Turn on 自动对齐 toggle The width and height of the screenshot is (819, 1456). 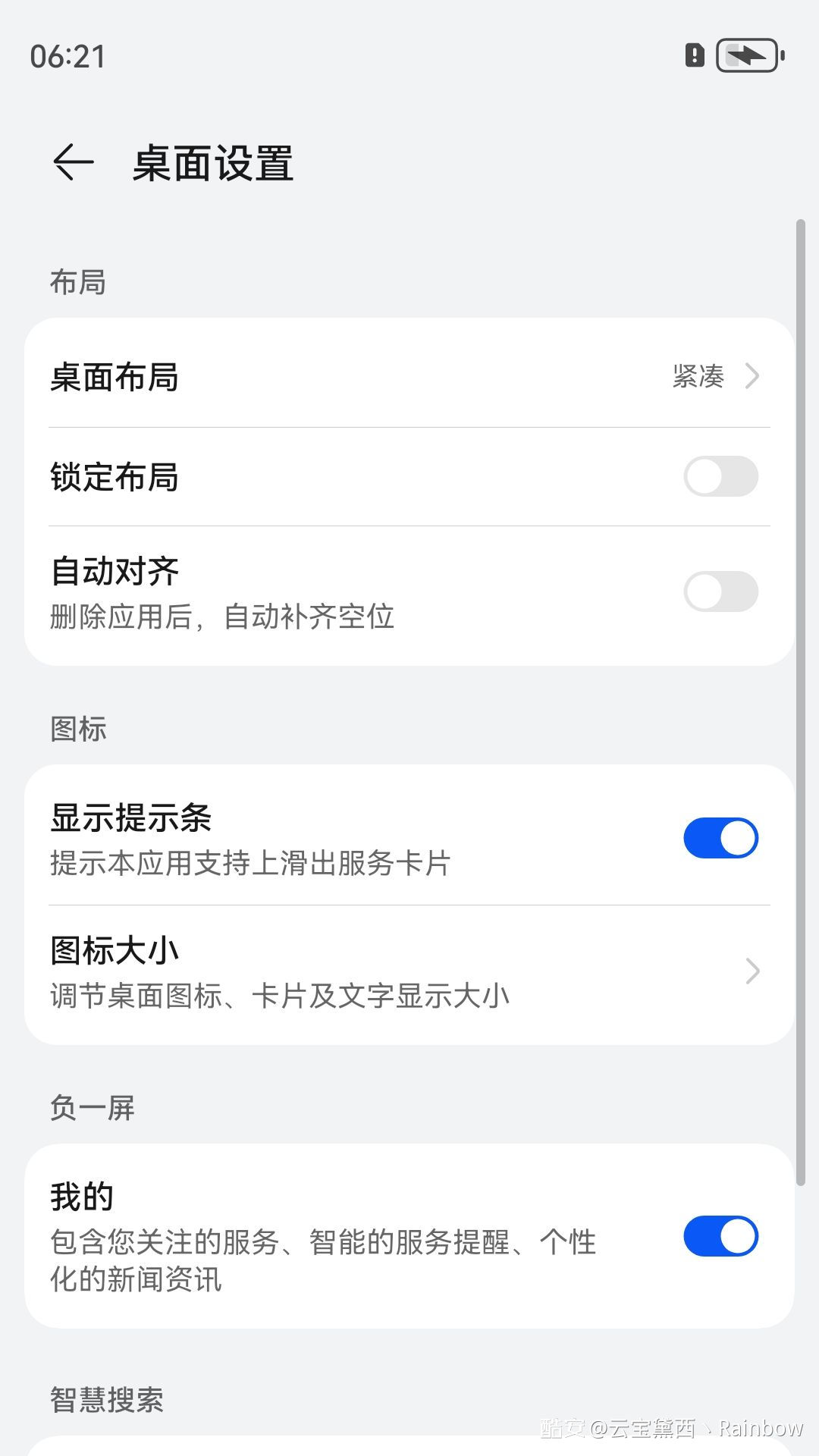pos(720,592)
